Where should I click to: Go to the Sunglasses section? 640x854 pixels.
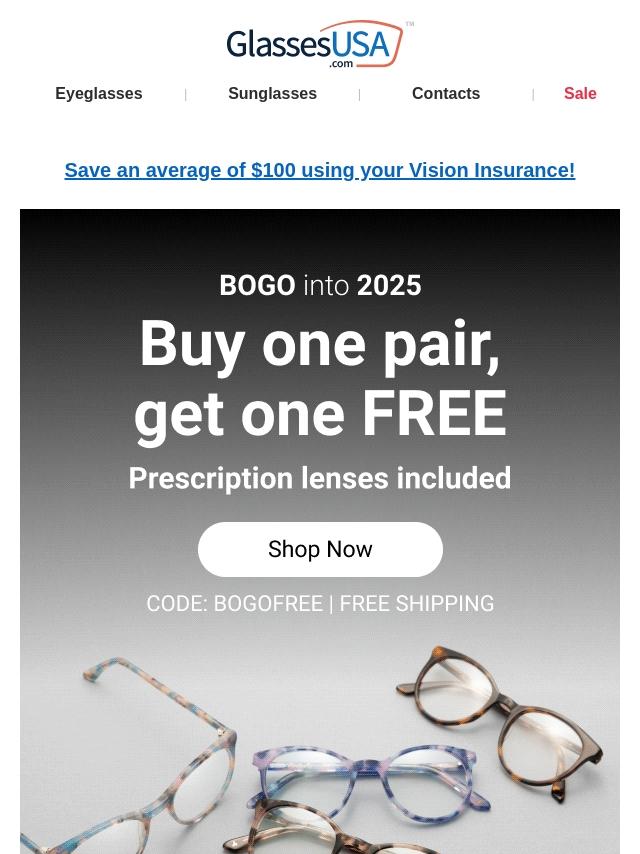pyautogui.click(x=272, y=94)
